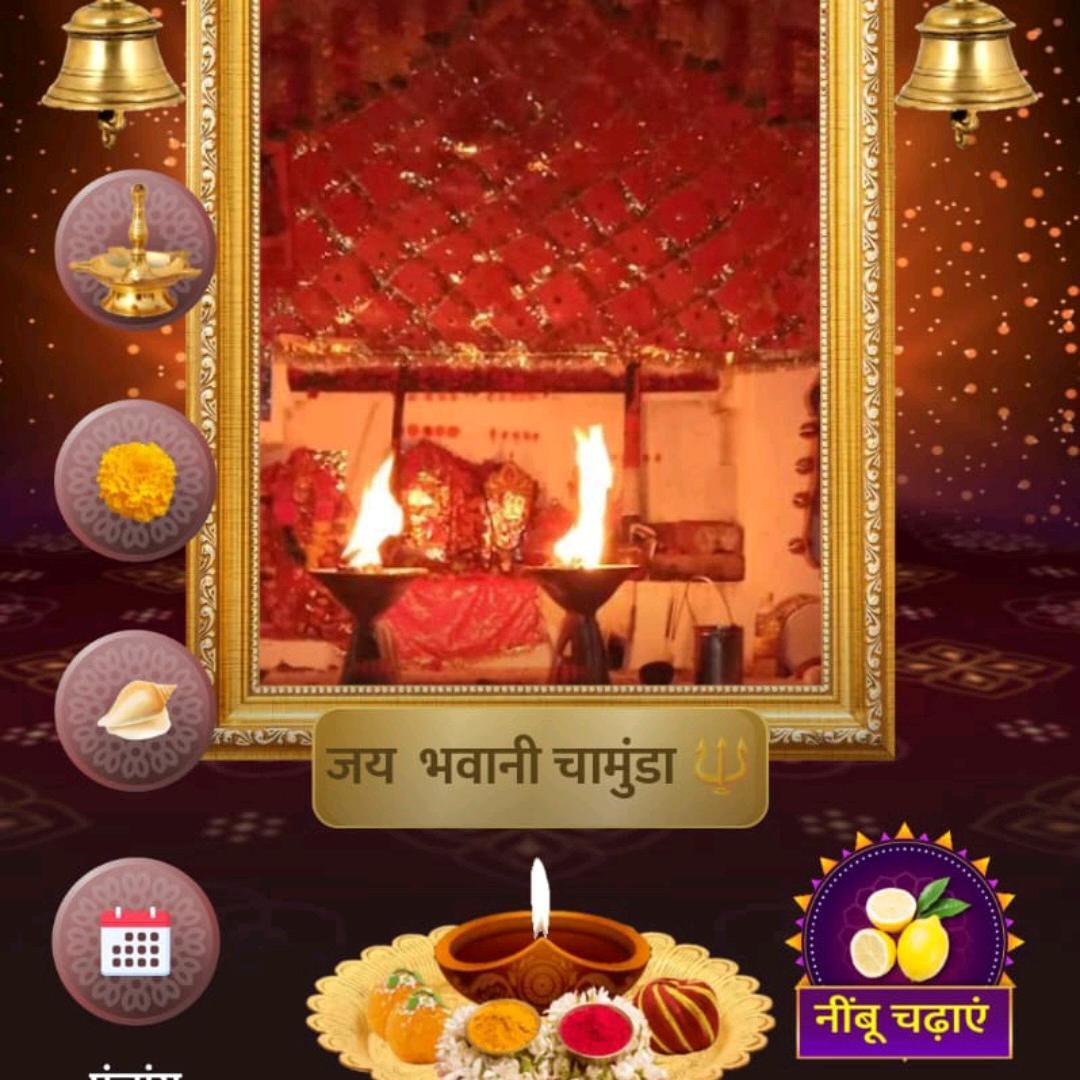This screenshot has height=1080, width=1080.
Task: Blow the conch shell icon
Action: (x=135, y=710)
